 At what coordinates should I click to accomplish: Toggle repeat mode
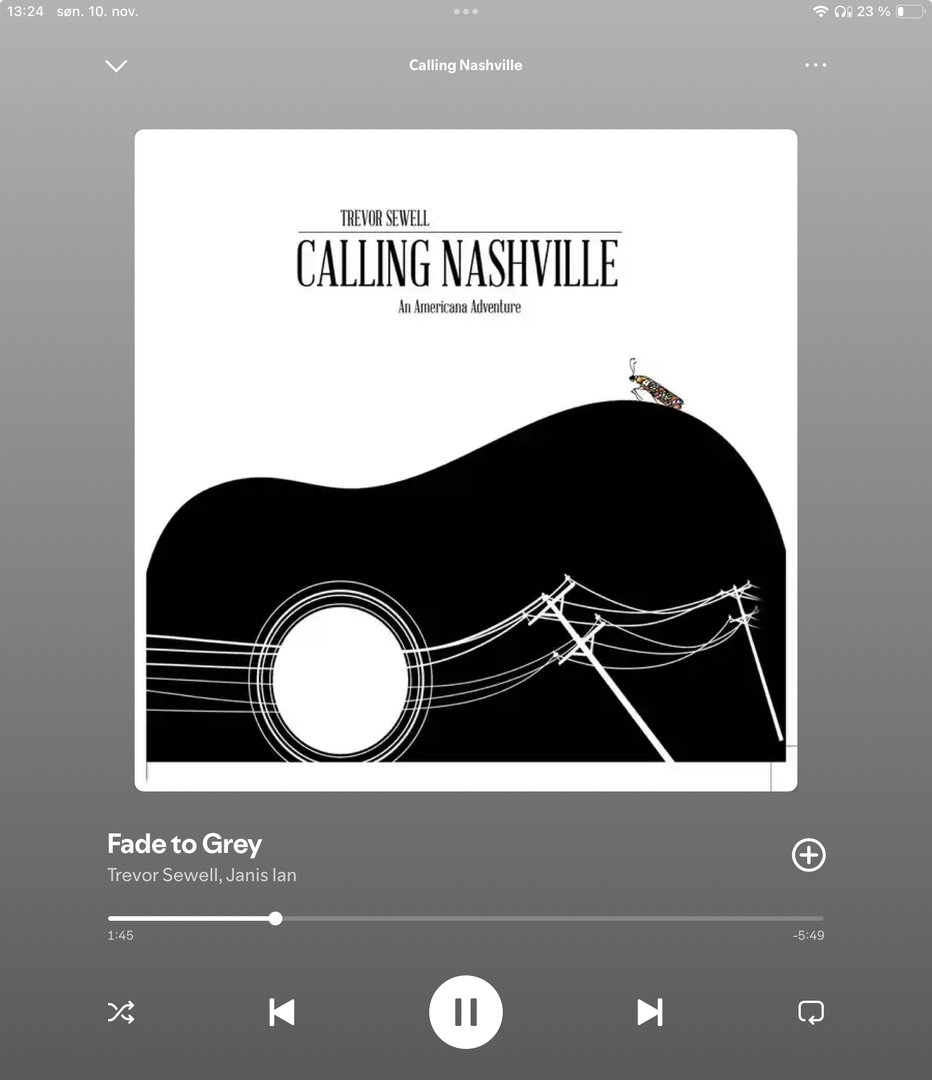[810, 1012]
